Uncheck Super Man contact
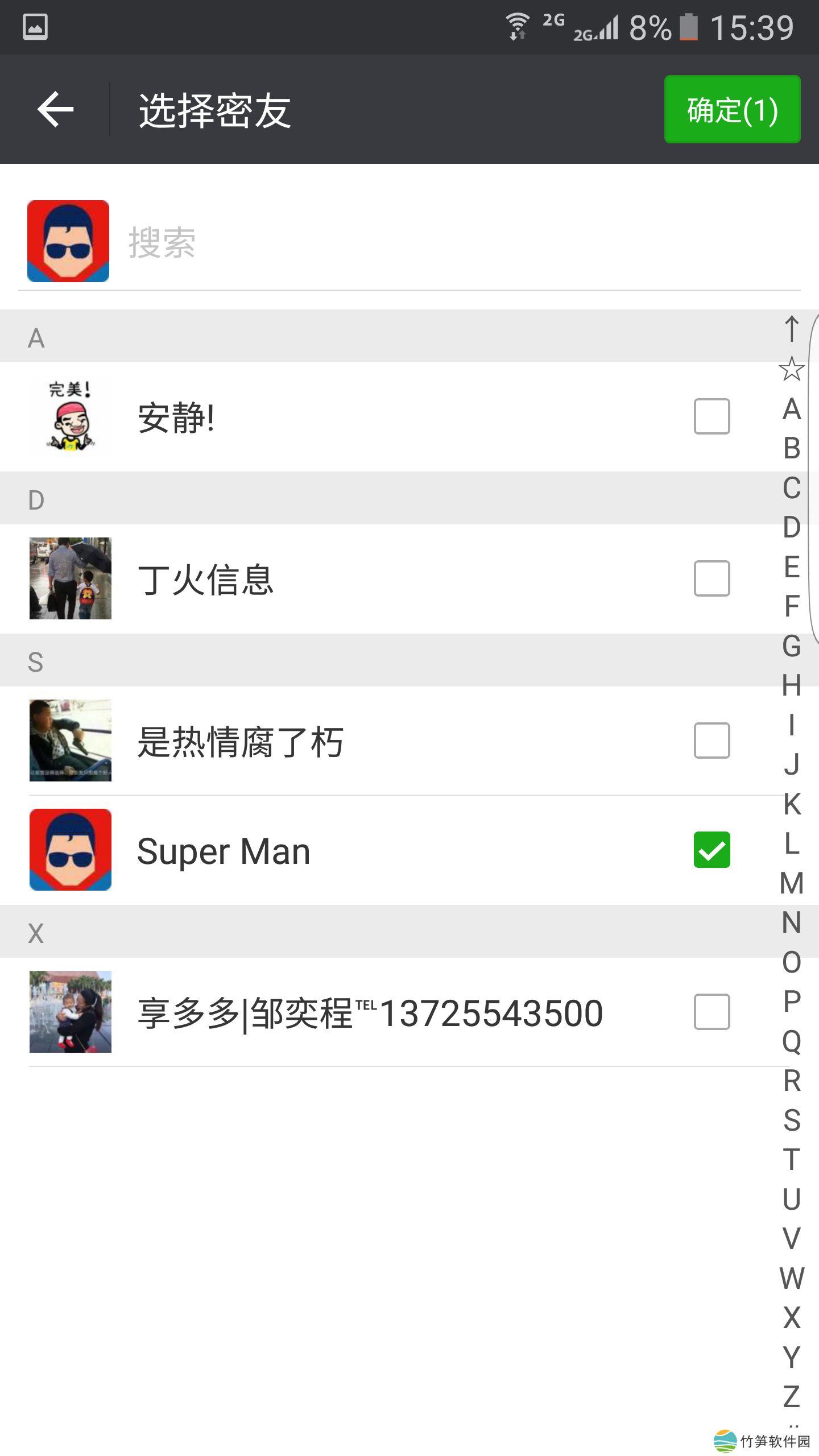The image size is (819, 1456). click(x=712, y=850)
